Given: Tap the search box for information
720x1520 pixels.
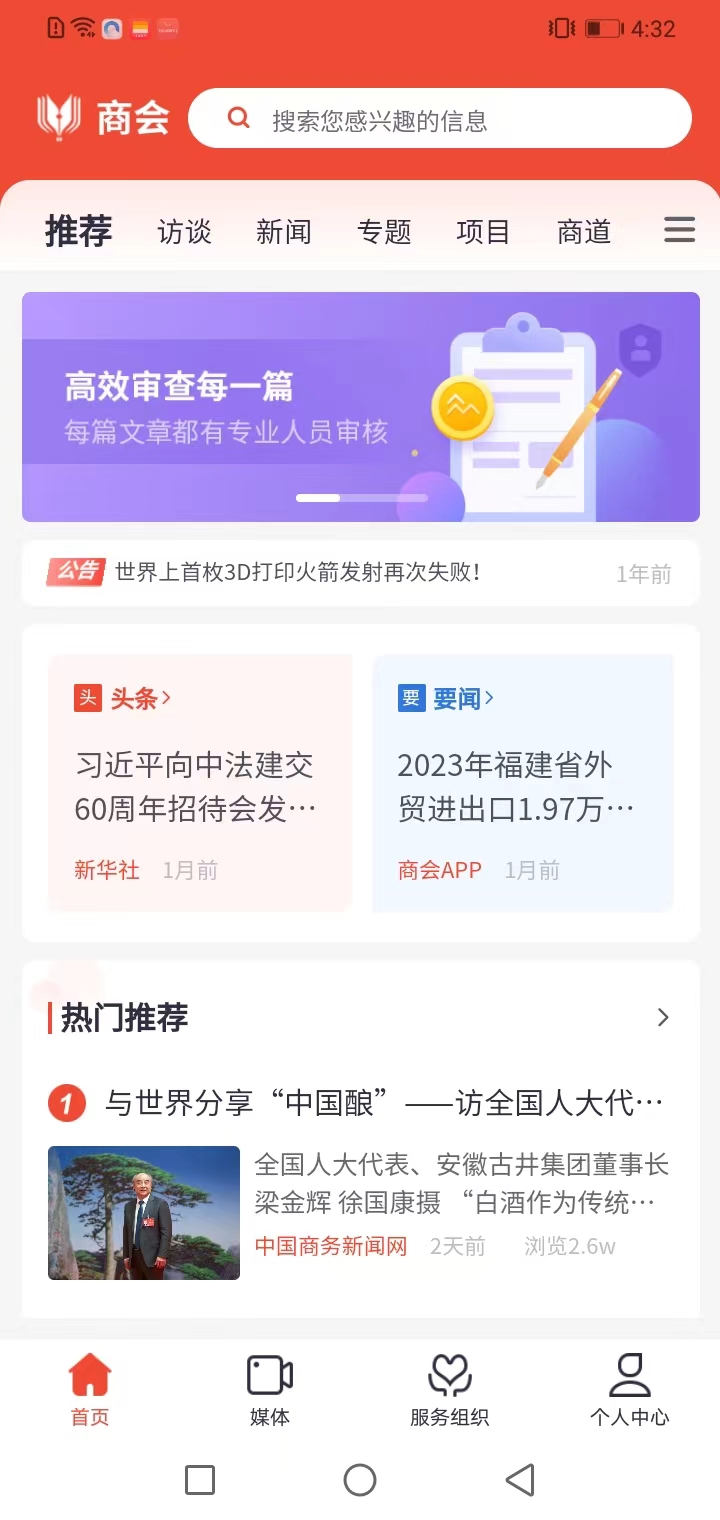Looking at the screenshot, I should [x=440, y=119].
